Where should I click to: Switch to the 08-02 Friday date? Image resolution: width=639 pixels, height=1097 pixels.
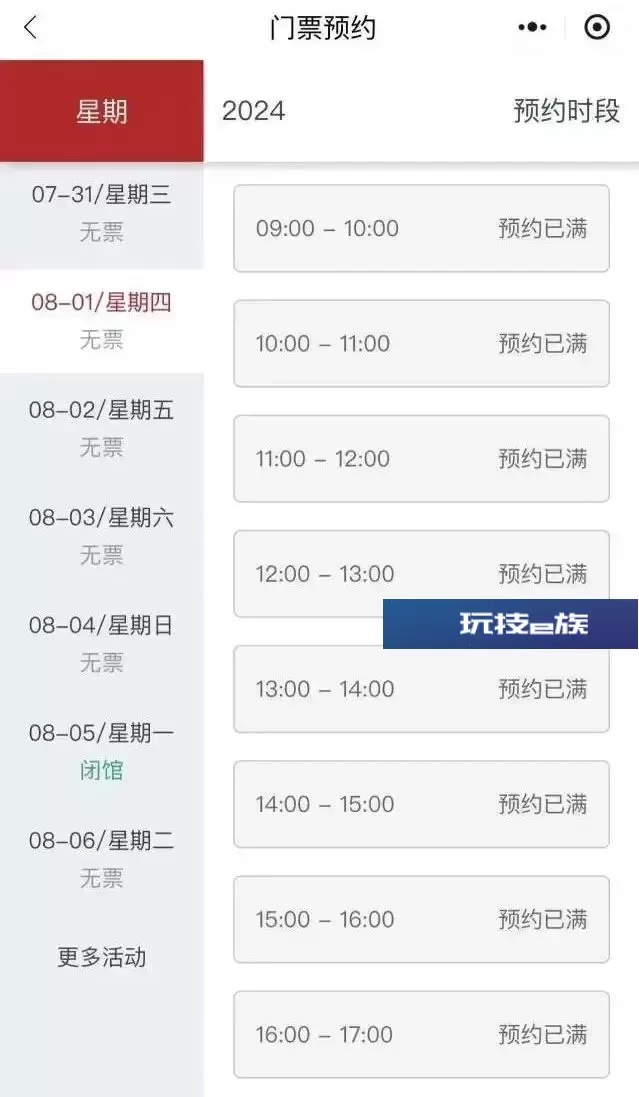click(x=101, y=429)
